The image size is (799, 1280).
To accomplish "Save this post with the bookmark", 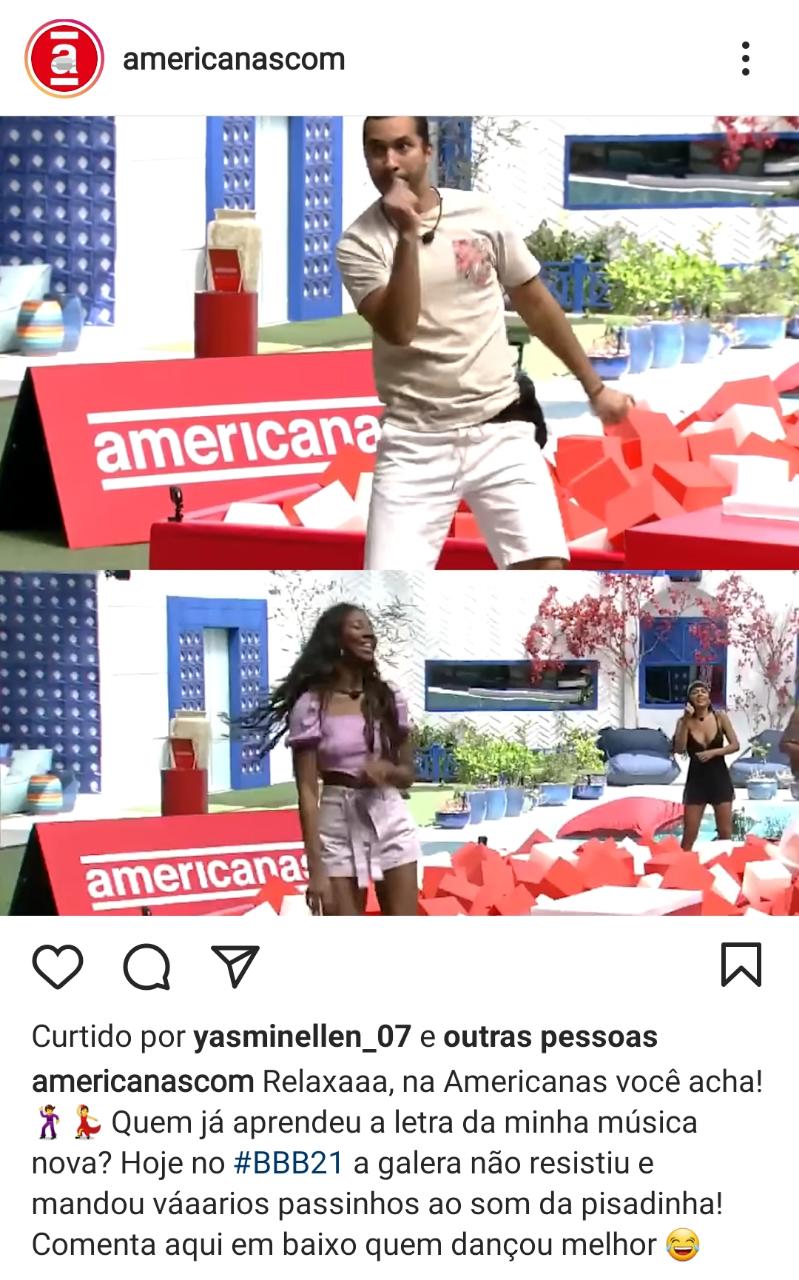I will click(741, 965).
